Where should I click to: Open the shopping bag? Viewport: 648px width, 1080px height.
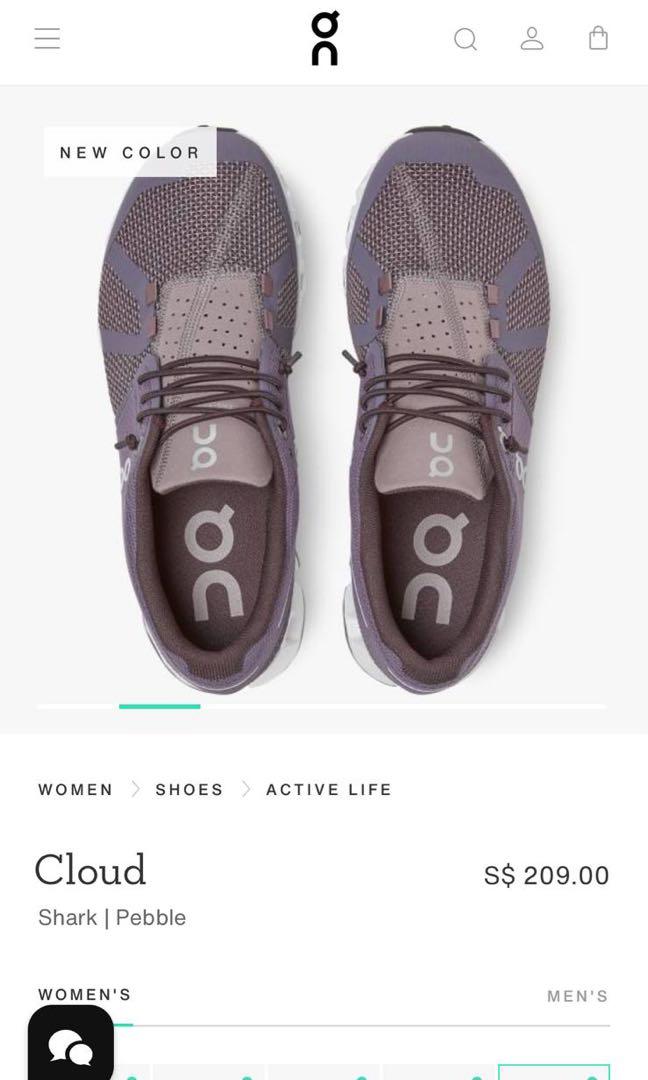click(598, 39)
